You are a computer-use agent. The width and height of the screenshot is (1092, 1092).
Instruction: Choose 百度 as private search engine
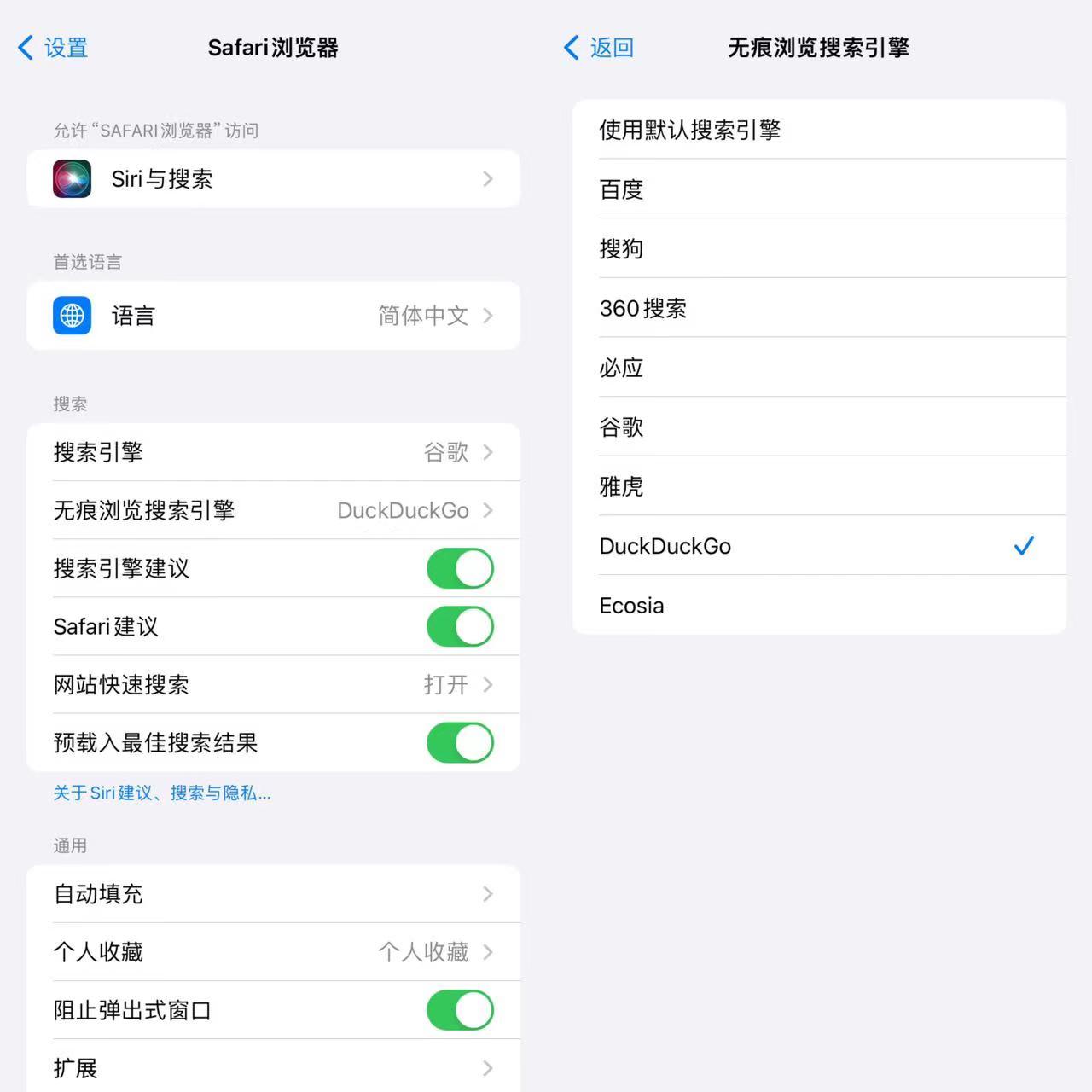pos(819,189)
